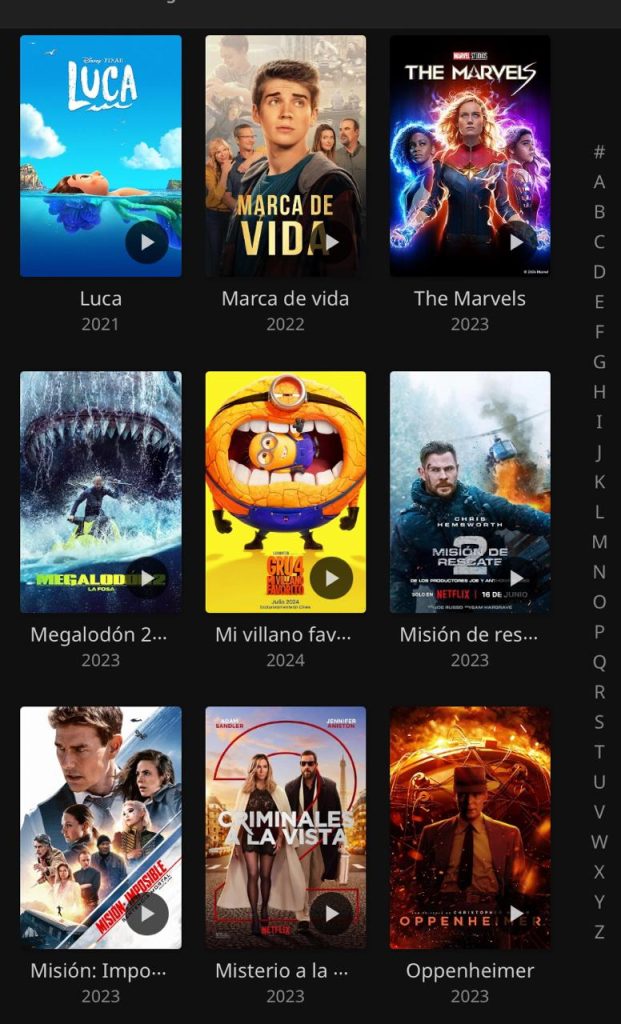Jump to letter L in index

click(x=599, y=512)
